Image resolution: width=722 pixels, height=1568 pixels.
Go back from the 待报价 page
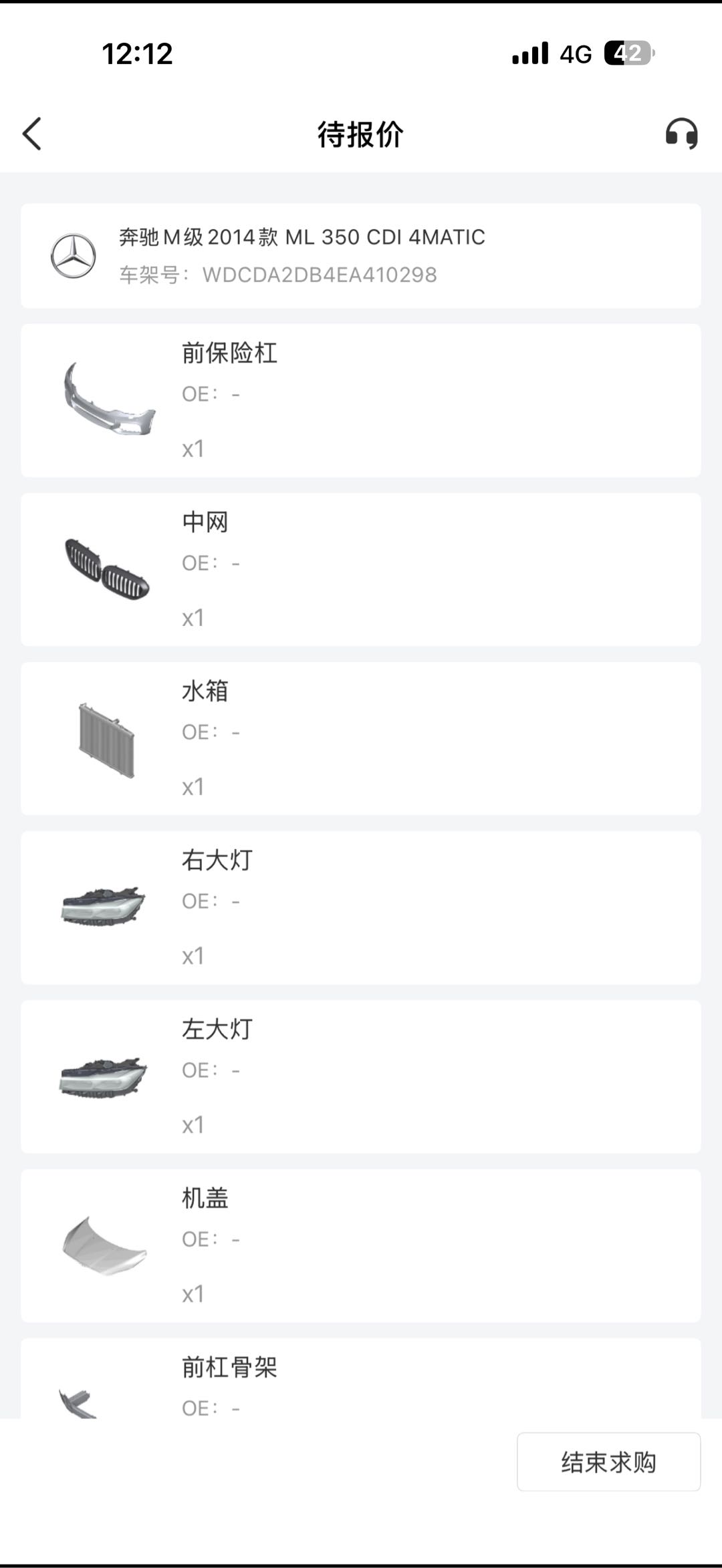click(32, 134)
